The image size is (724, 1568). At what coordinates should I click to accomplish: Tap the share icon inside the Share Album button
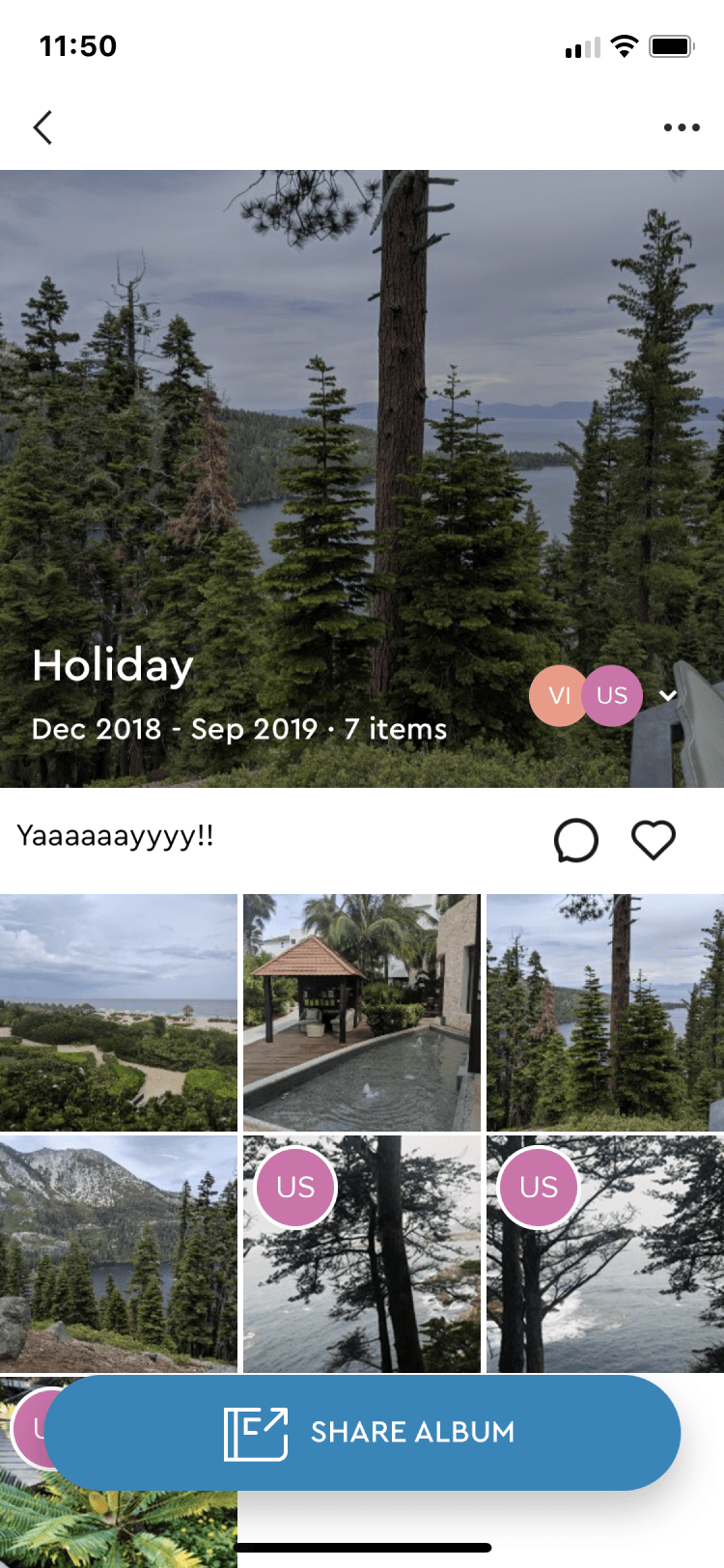(x=256, y=1432)
